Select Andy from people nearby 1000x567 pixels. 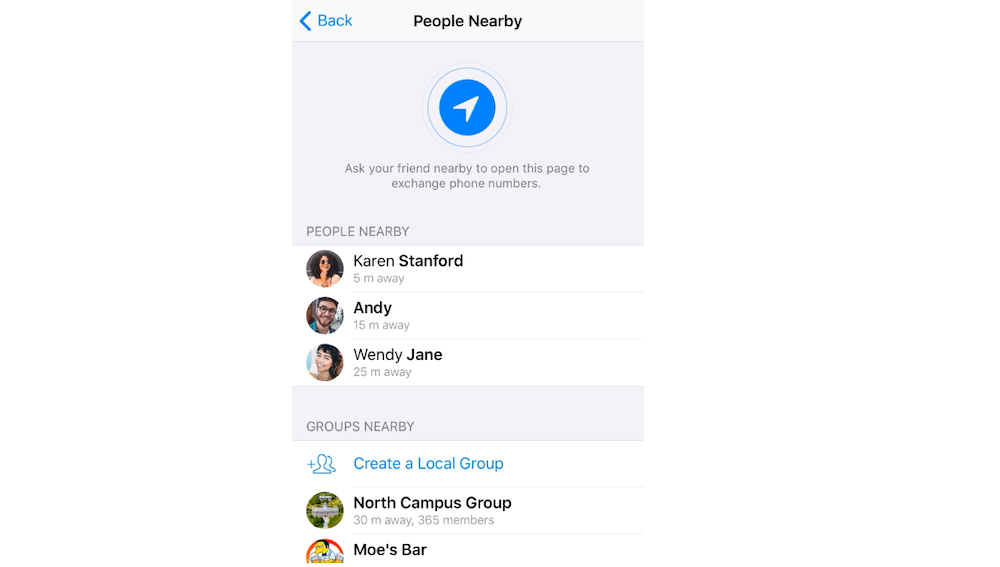(372, 315)
